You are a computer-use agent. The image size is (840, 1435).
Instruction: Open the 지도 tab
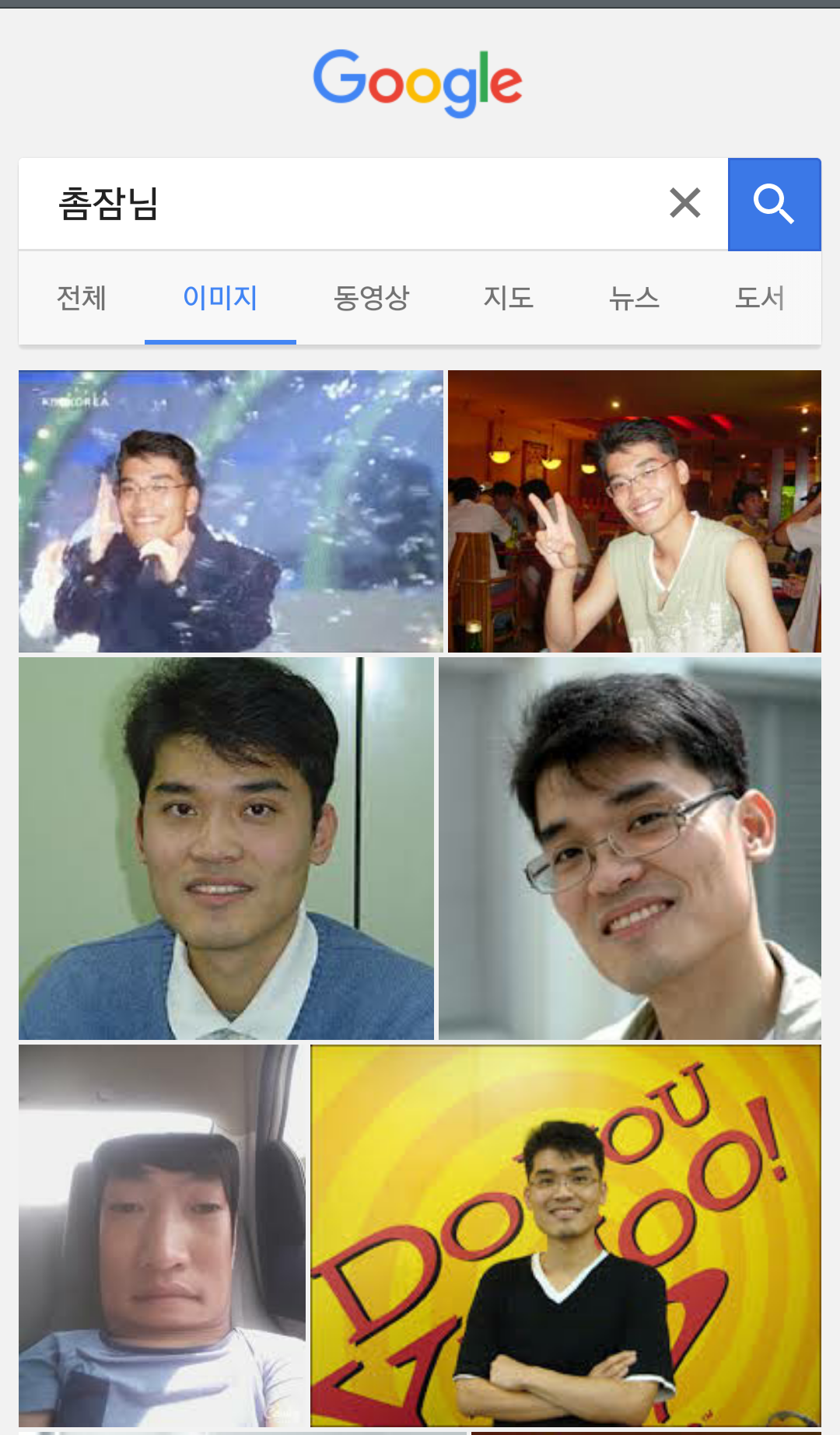[x=508, y=298]
